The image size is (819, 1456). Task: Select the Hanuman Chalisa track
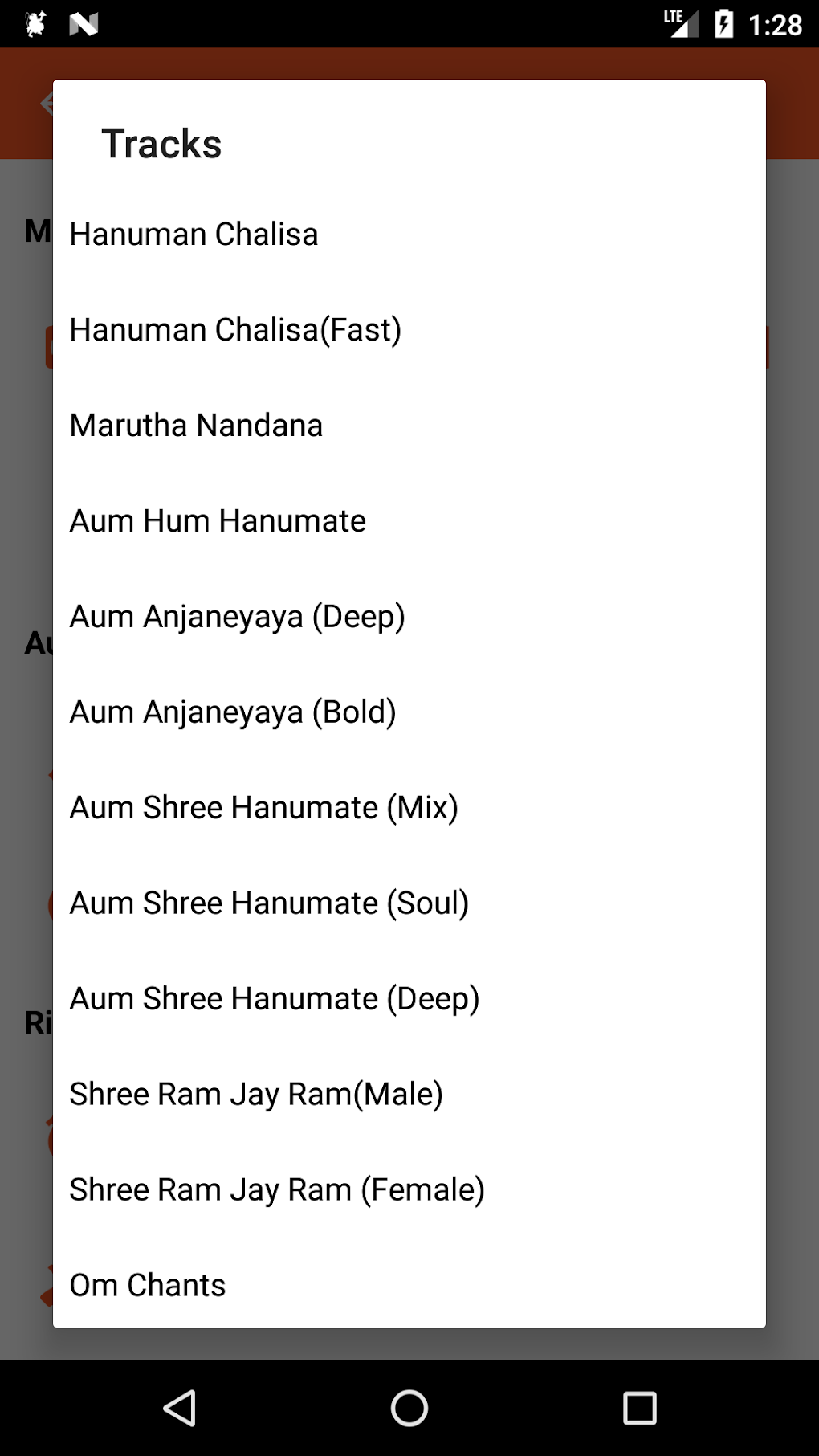tap(194, 235)
